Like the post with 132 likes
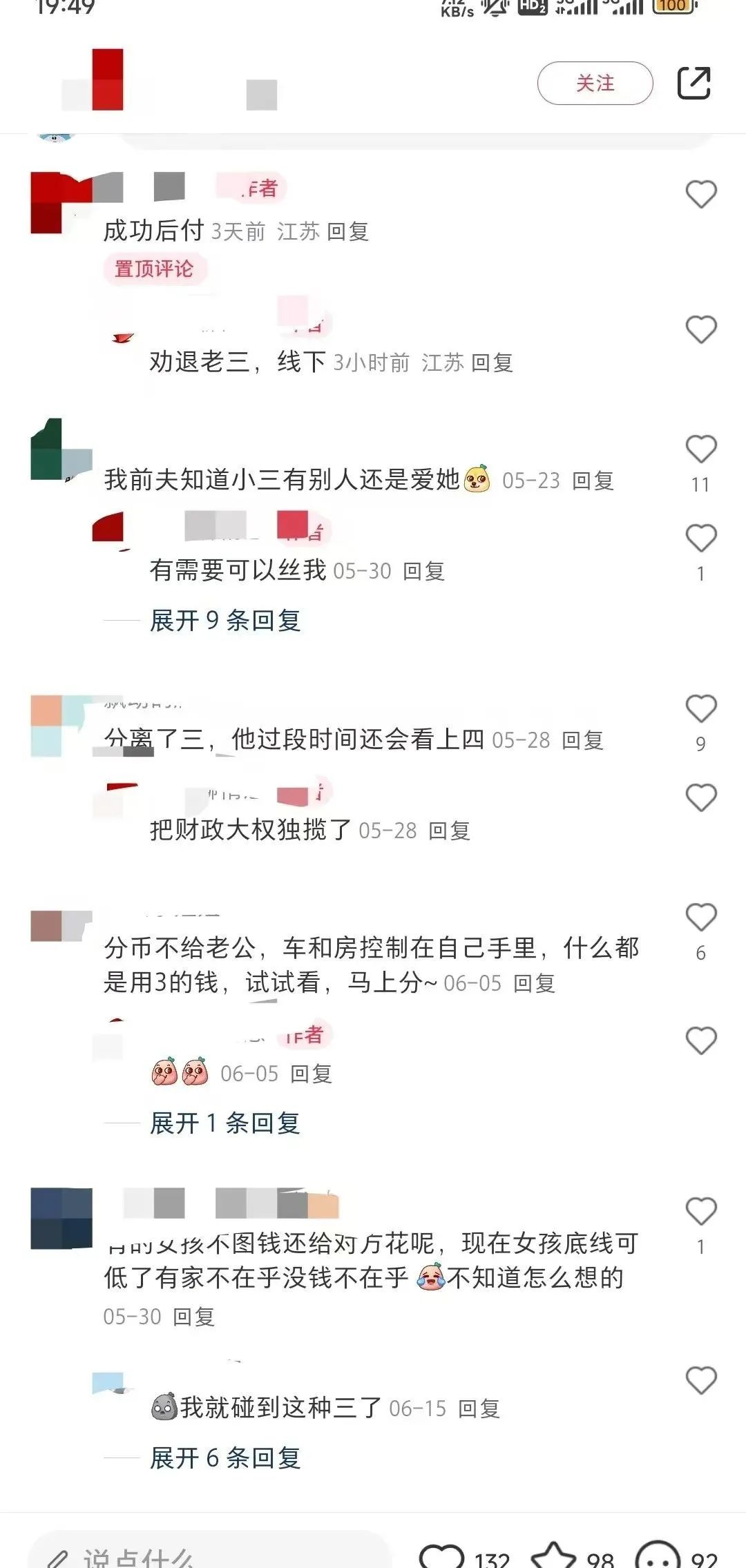Image resolution: width=746 pixels, height=1568 pixels. pyautogui.click(x=442, y=1557)
